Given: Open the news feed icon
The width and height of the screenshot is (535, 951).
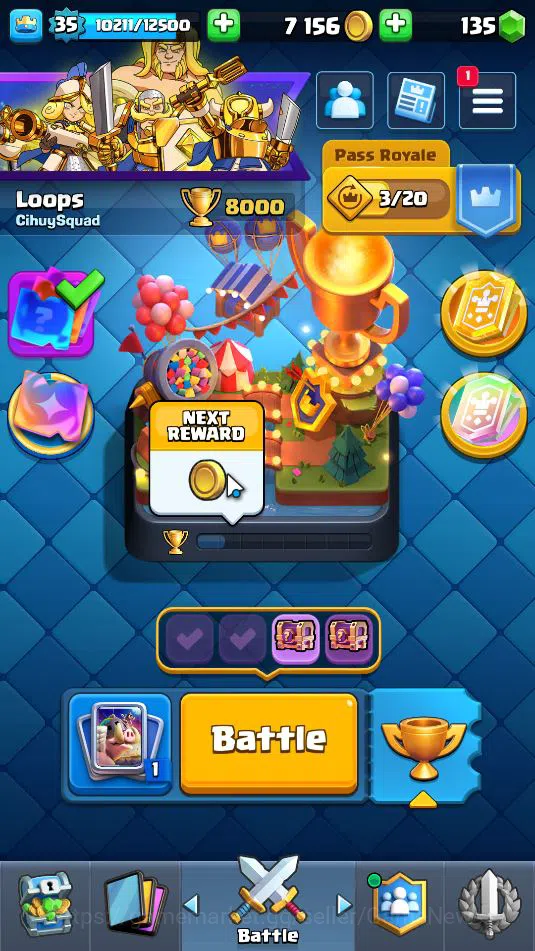Looking at the screenshot, I should [x=416, y=100].
